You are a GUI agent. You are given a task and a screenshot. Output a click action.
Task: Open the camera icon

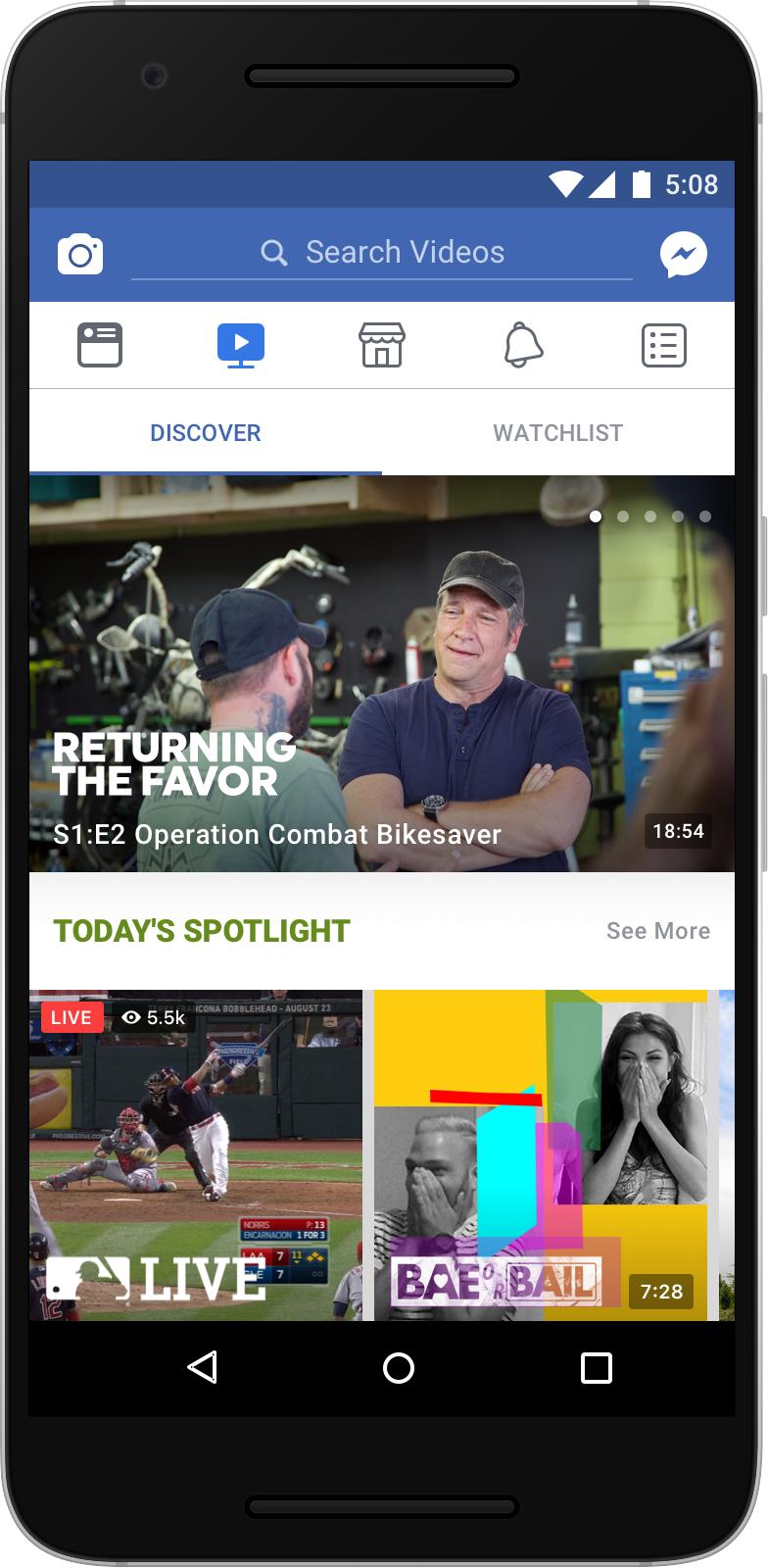pyautogui.click(x=80, y=255)
